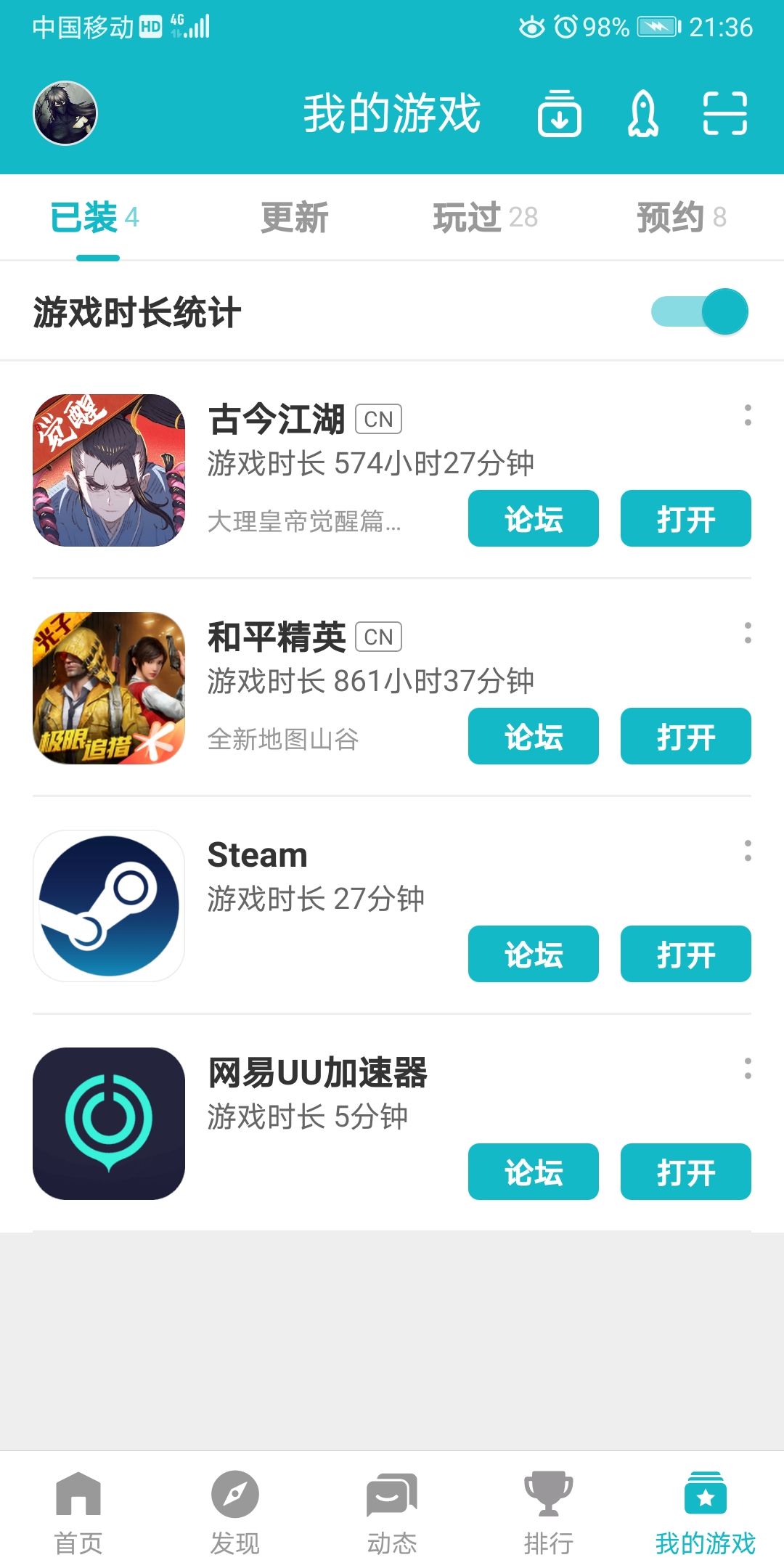Disable the 游戏时长统计 switch
The height and width of the screenshot is (1568, 784).
[x=700, y=312]
